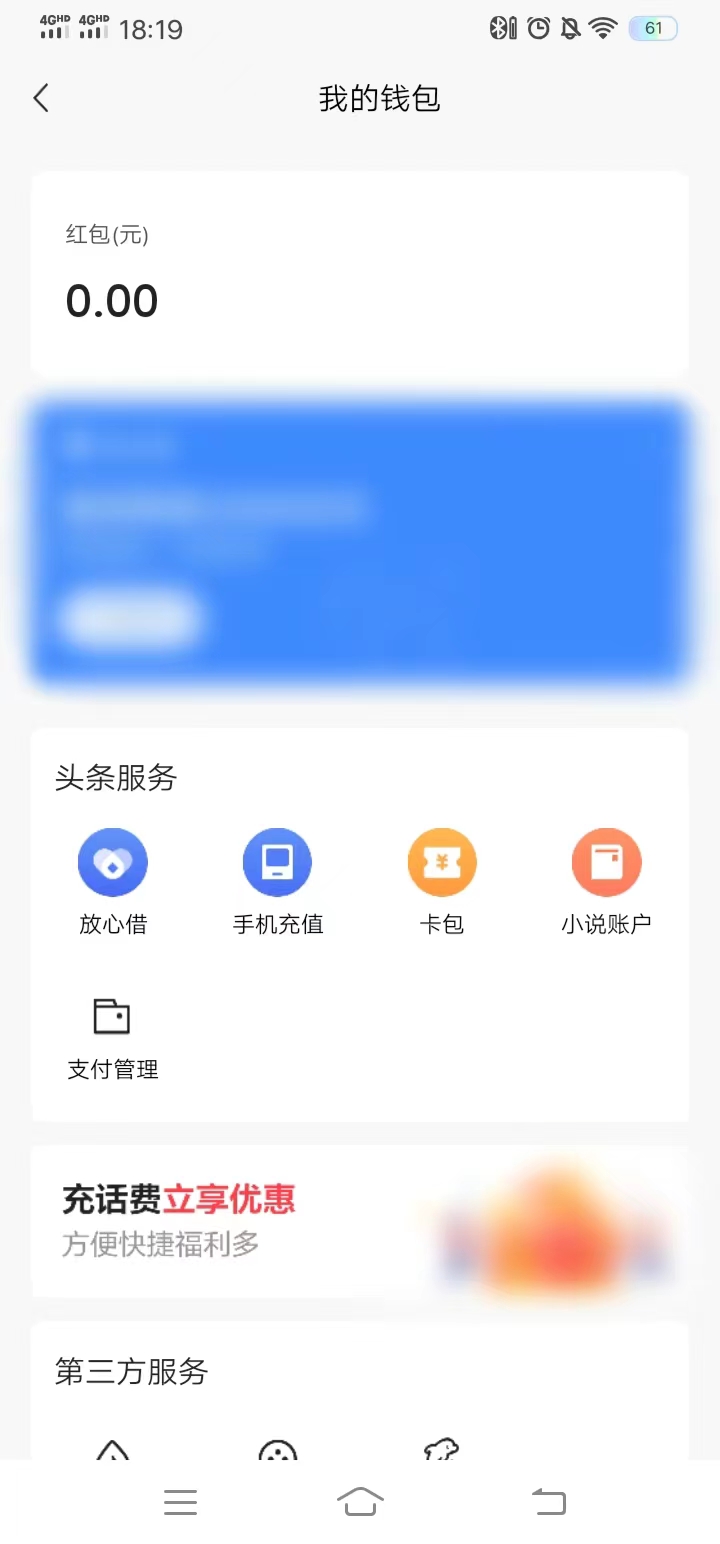Open recent apps with the menu button

(180, 1501)
